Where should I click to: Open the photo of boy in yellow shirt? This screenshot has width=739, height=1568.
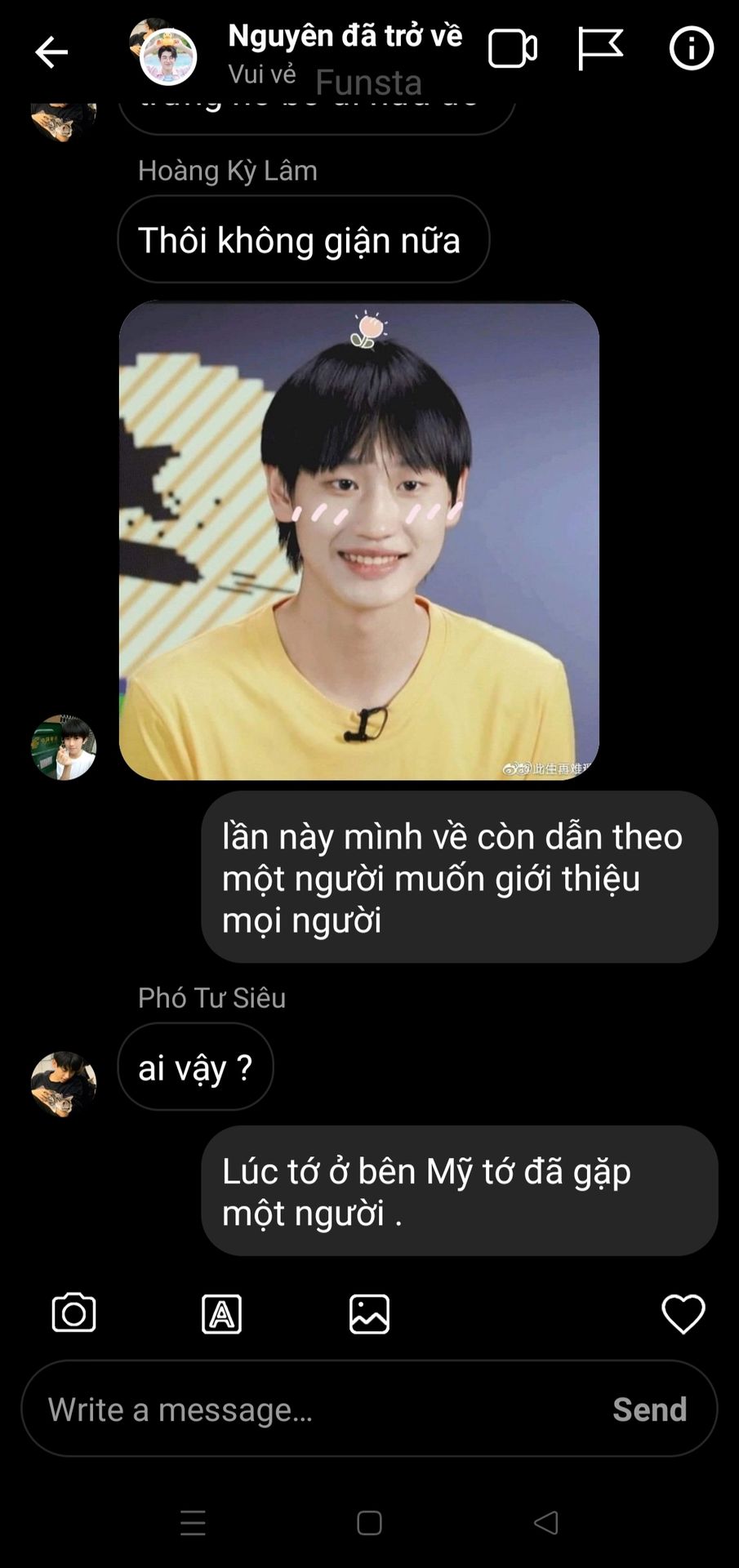359,540
